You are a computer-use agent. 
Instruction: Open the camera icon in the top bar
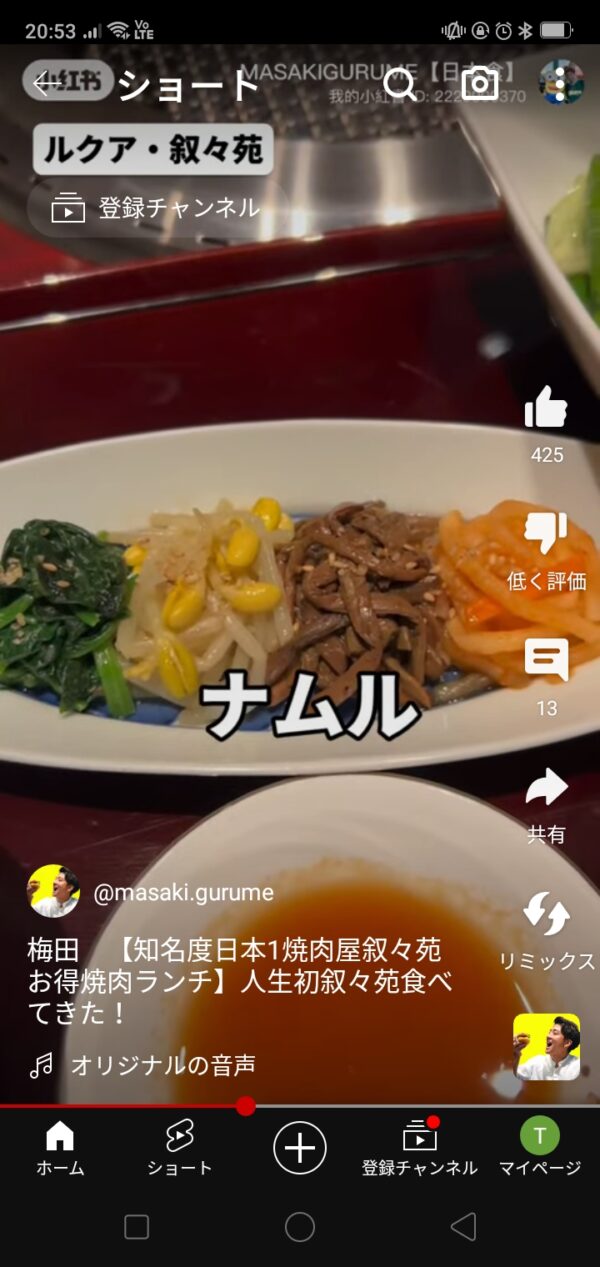[480, 84]
